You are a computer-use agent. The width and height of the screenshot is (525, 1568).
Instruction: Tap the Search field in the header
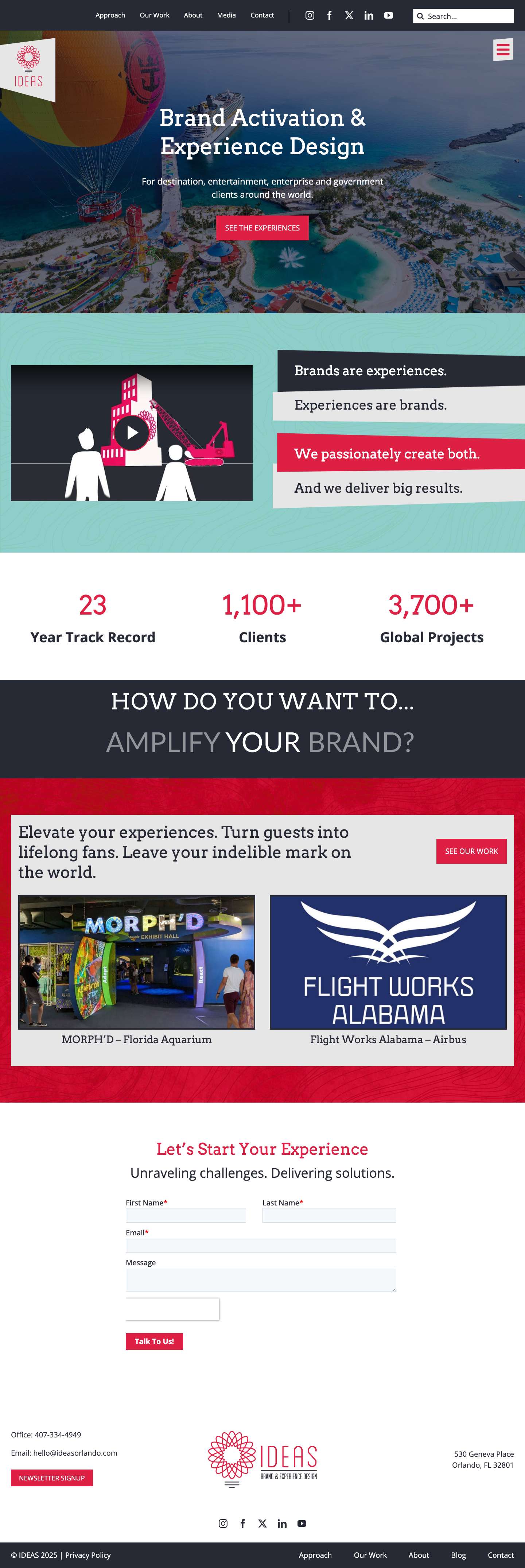(468, 16)
